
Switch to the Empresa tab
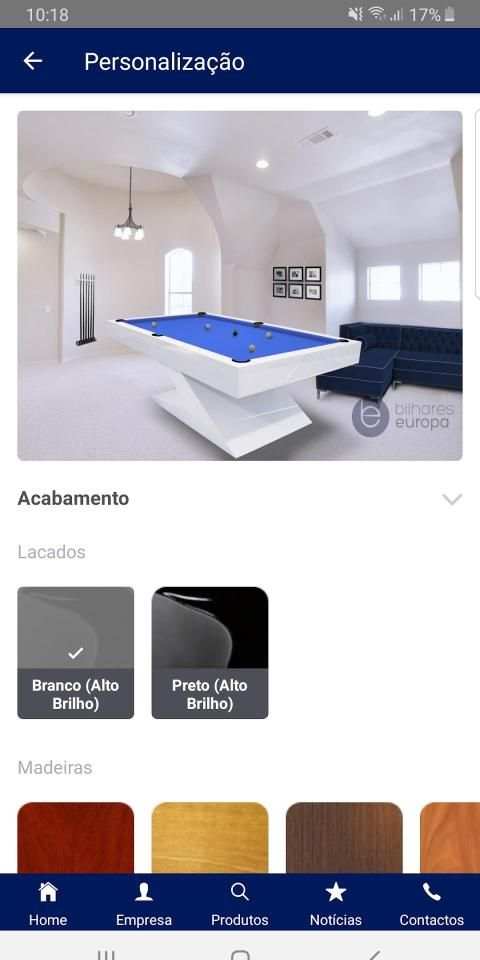(144, 903)
